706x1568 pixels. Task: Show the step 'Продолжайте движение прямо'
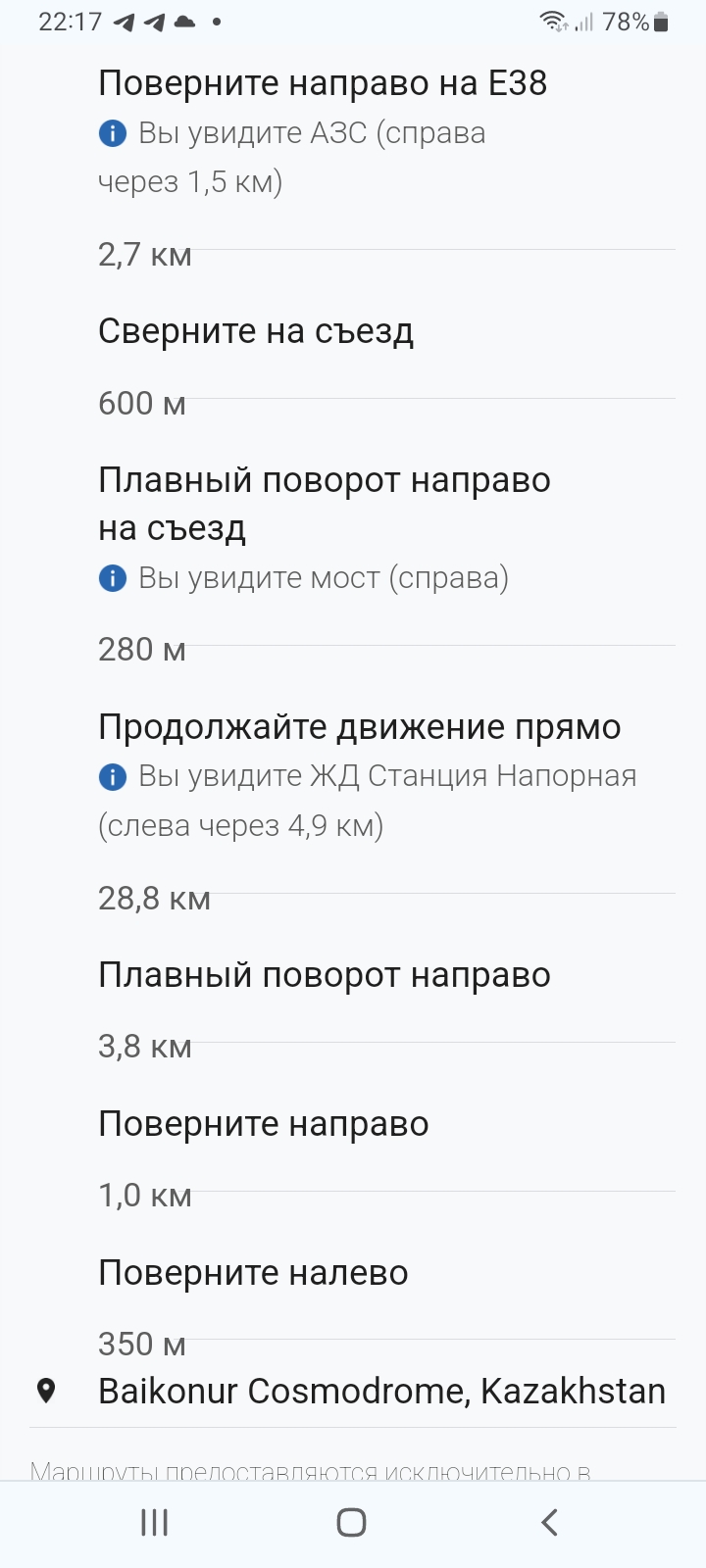click(x=360, y=727)
